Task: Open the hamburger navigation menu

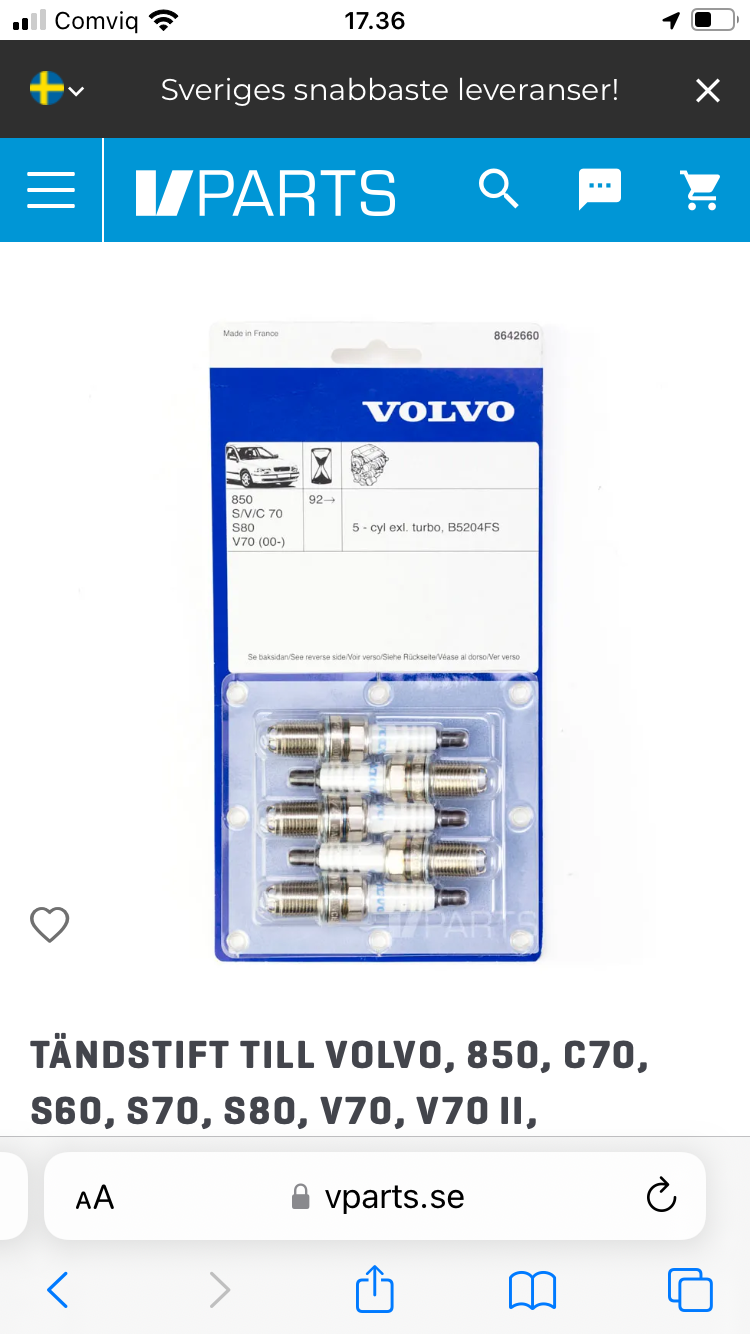Action: tap(51, 190)
